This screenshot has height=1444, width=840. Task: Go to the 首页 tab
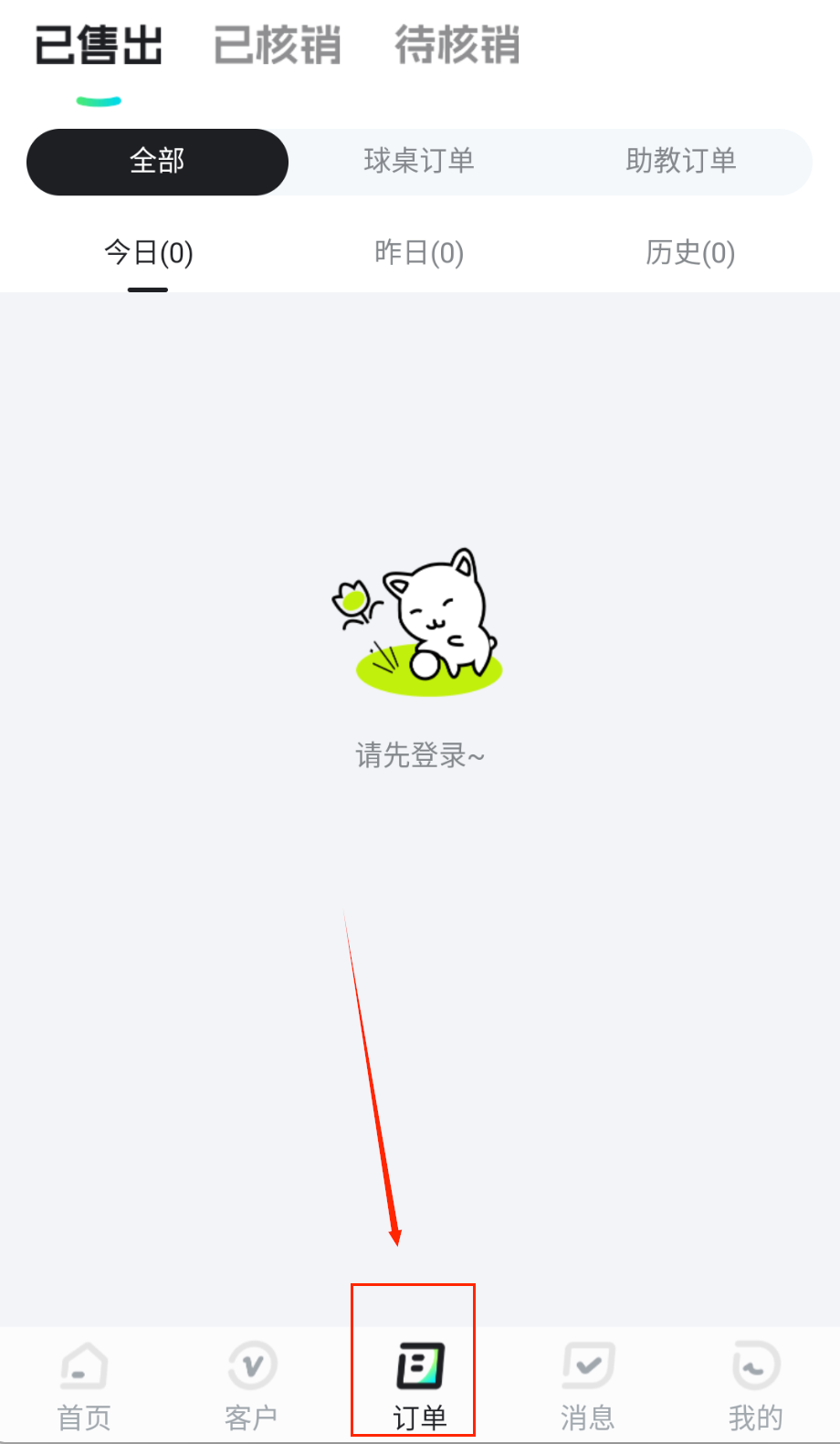(84, 1385)
